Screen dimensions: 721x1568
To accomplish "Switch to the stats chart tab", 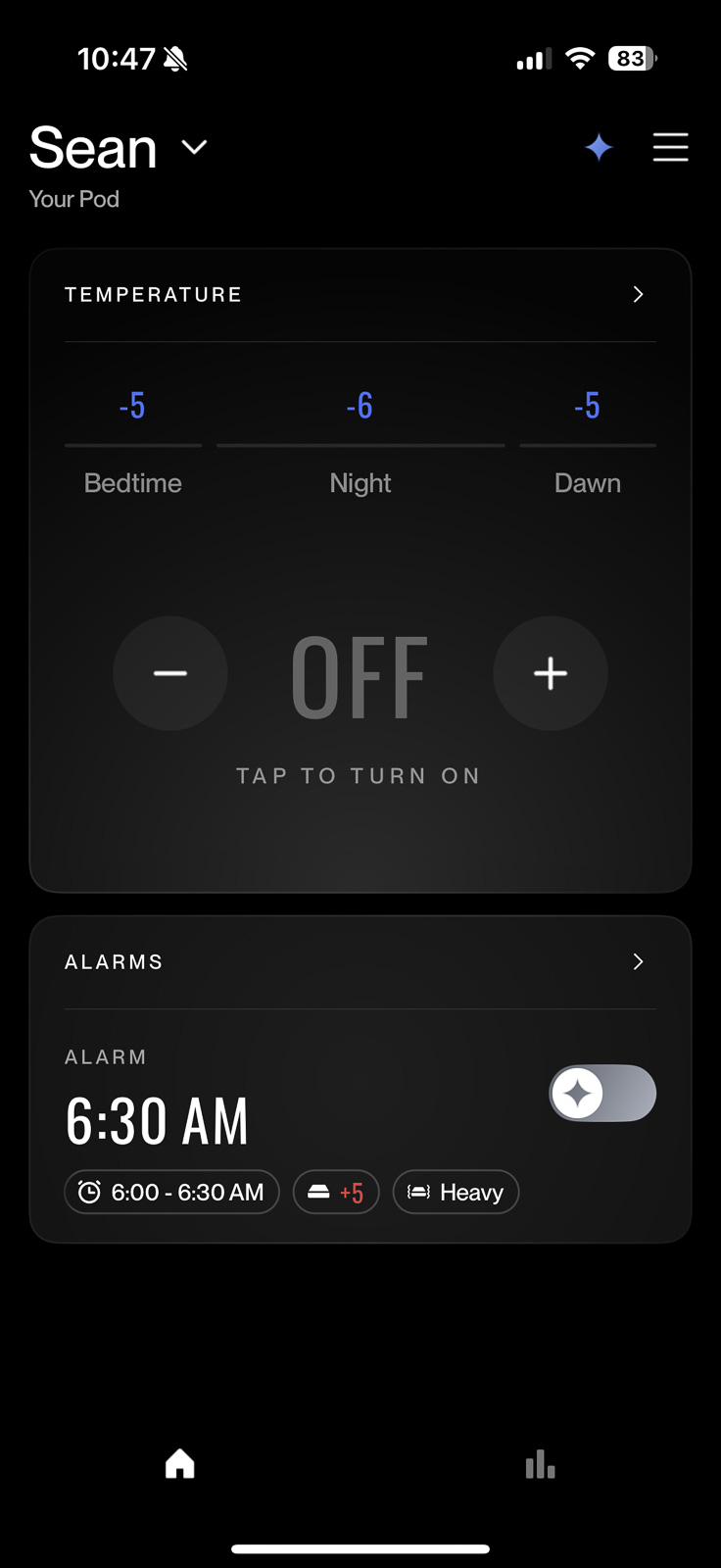I will 540,1464.
